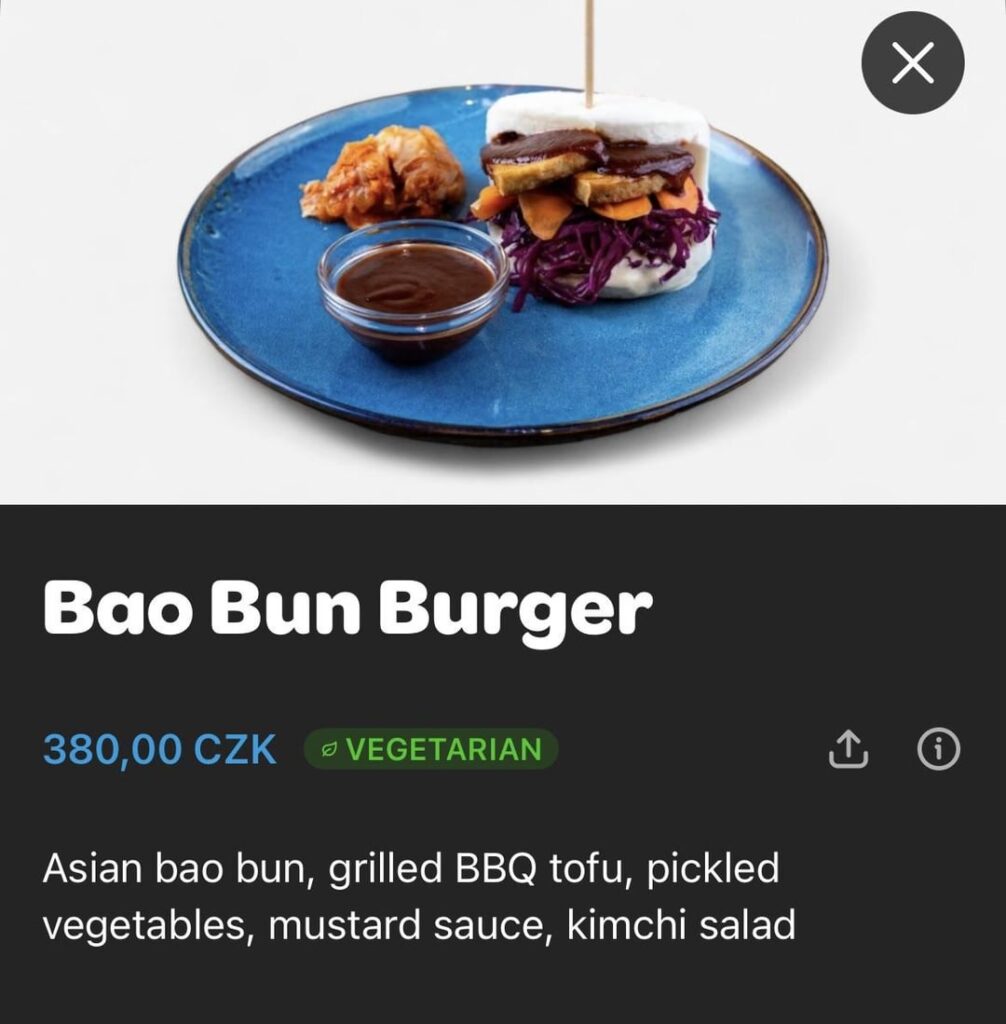Dismiss the dish view with the close button
Viewport: 1006px width, 1024px height.
point(911,64)
